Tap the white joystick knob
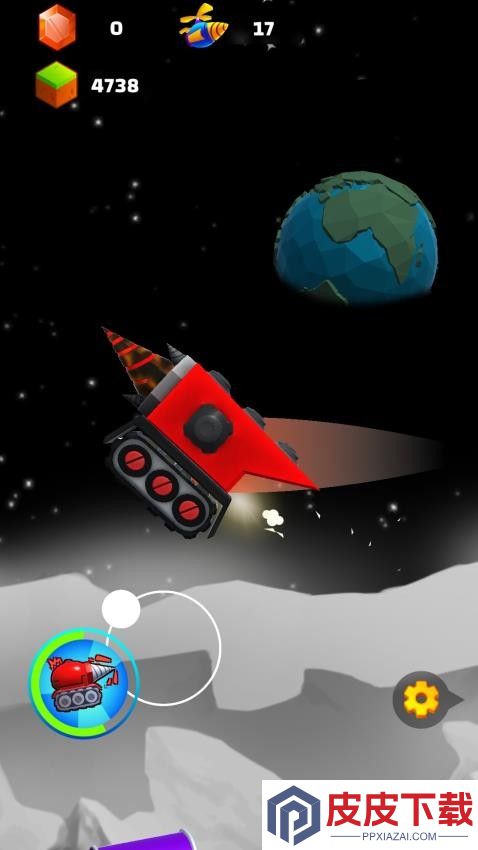The height and width of the screenshot is (850, 478). tap(121, 609)
